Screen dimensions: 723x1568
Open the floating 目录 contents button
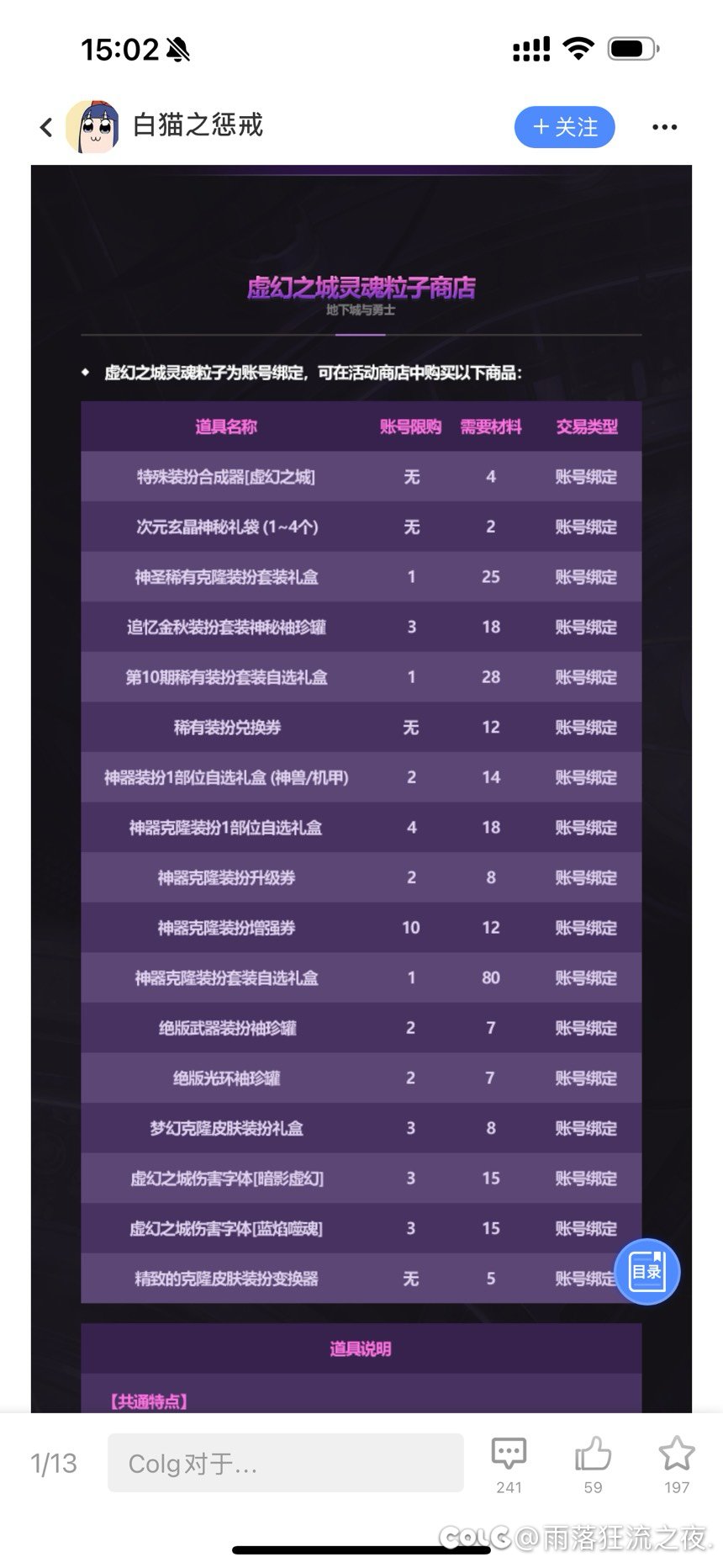click(646, 1271)
